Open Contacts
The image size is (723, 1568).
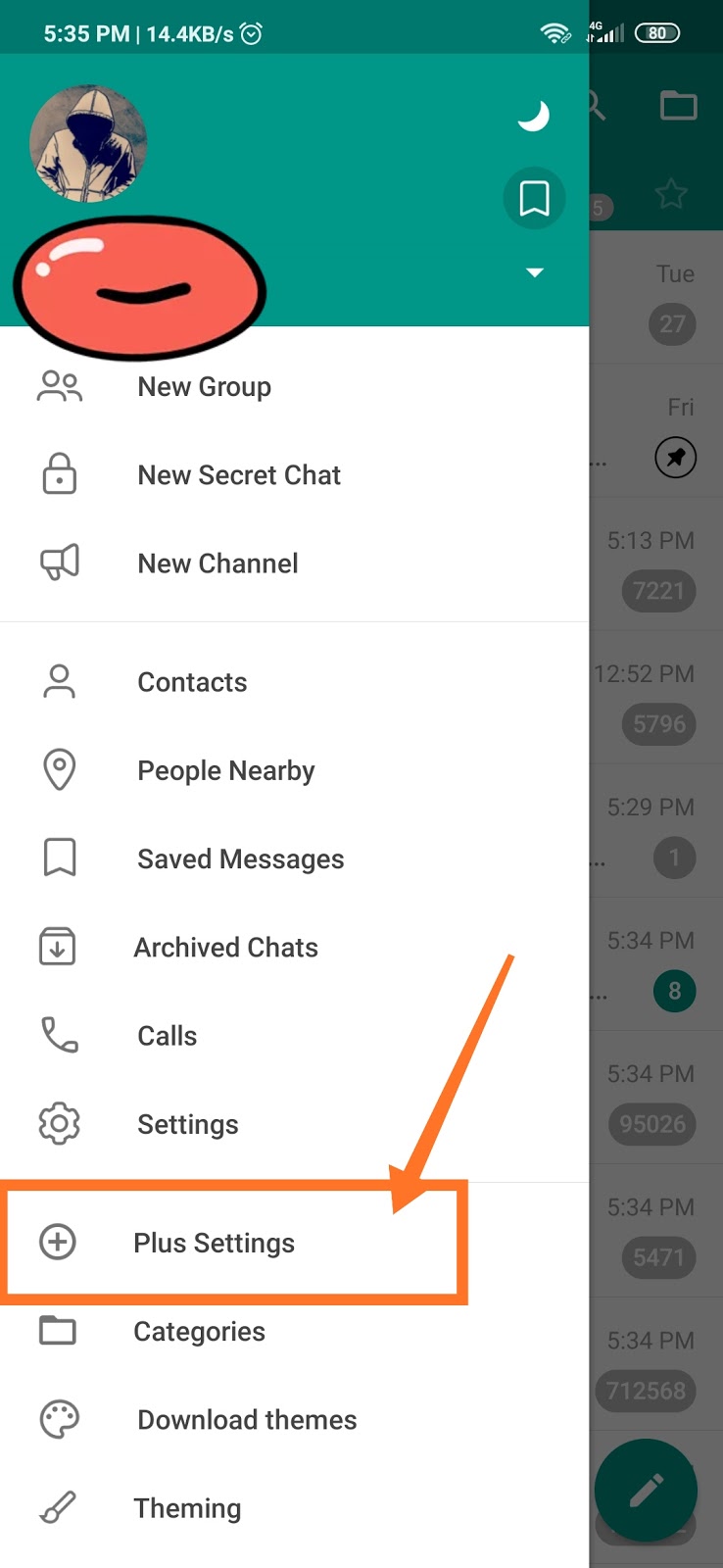click(x=192, y=682)
